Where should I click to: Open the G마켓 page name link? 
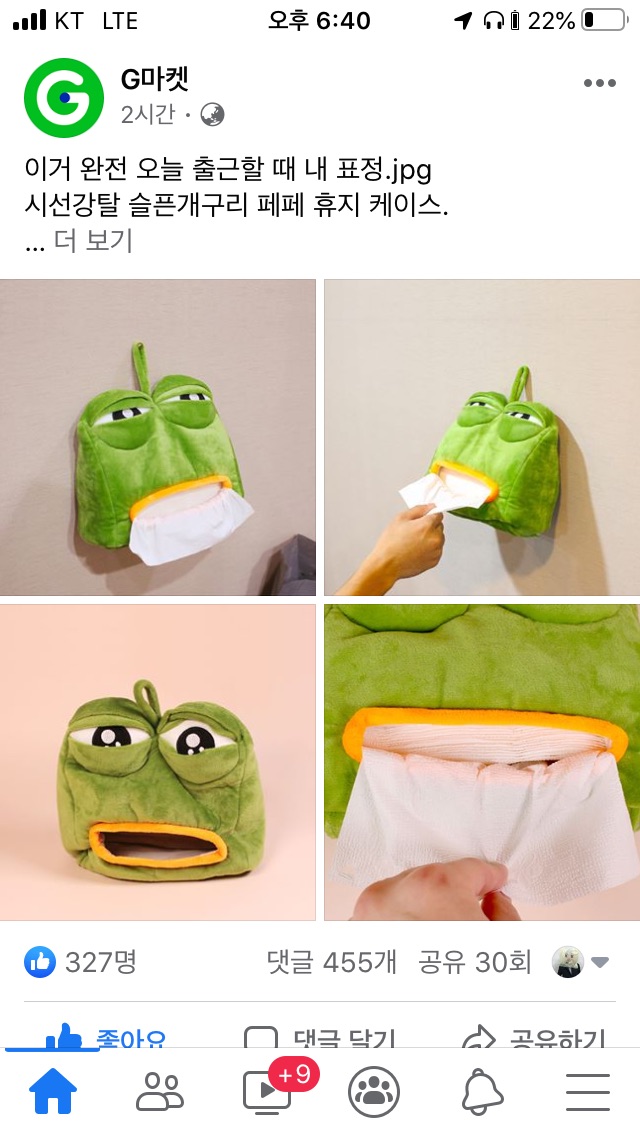[x=154, y=80]
